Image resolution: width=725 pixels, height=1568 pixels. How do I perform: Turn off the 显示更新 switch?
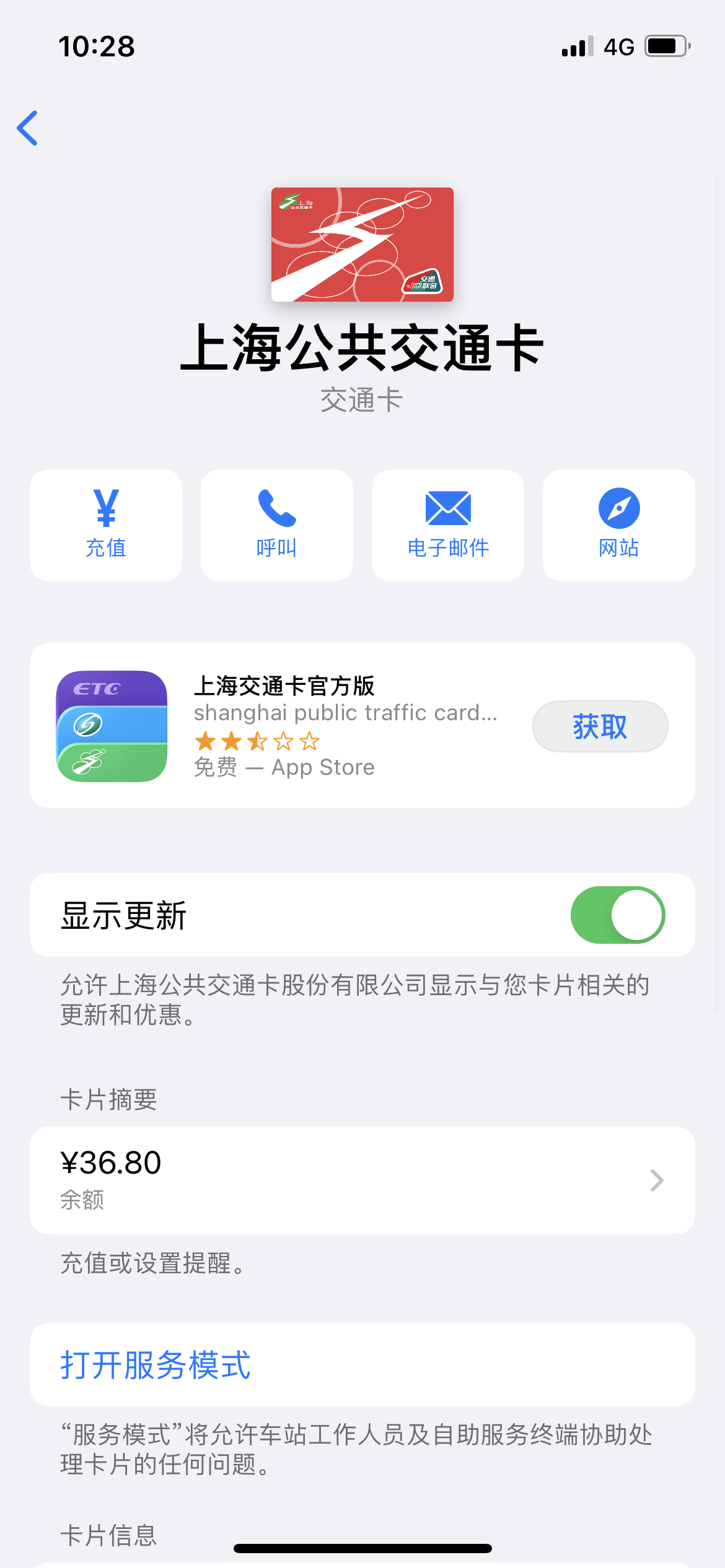(x=617, y=915)
